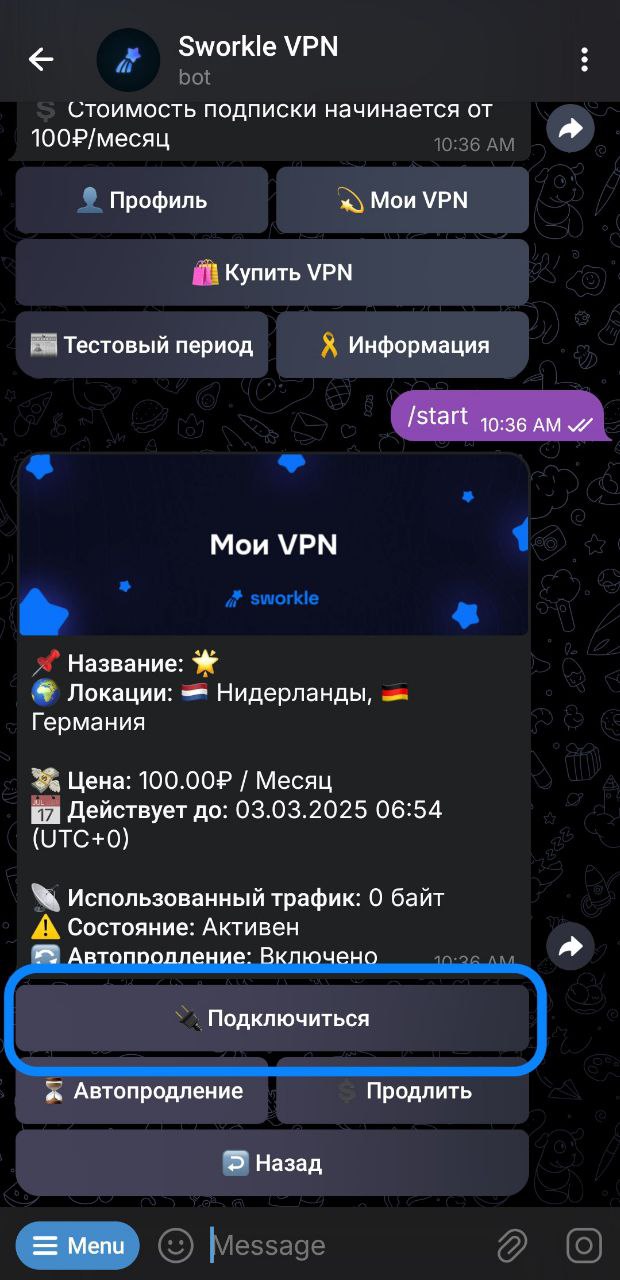Forward the subscription price message
This screenshot has width=620, height=1280.
click(x=570, y=128)
